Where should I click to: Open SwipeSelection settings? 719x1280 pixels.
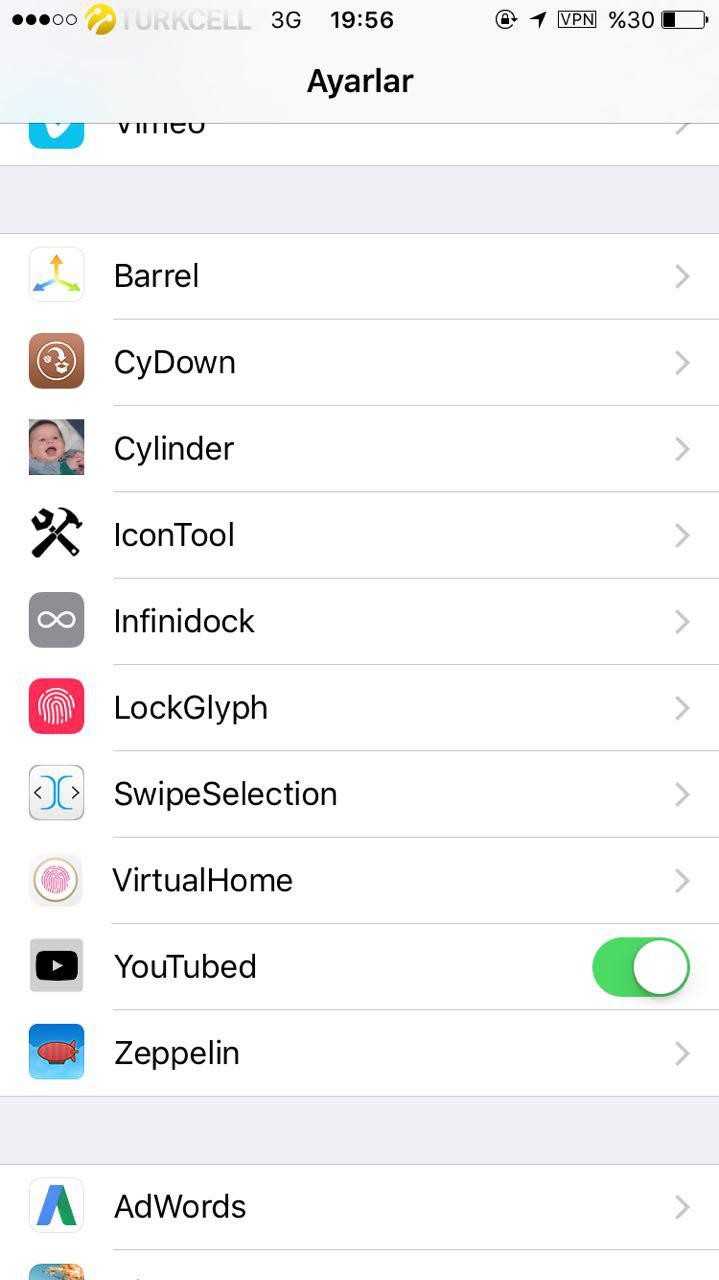coord(359,794)
